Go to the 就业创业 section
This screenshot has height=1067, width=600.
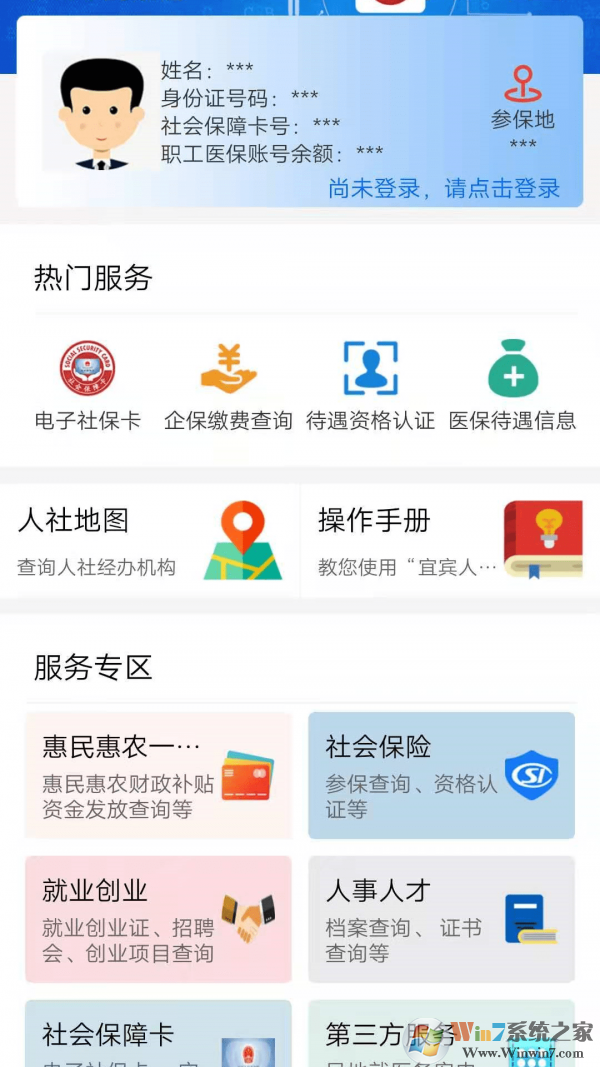(158, 919)
